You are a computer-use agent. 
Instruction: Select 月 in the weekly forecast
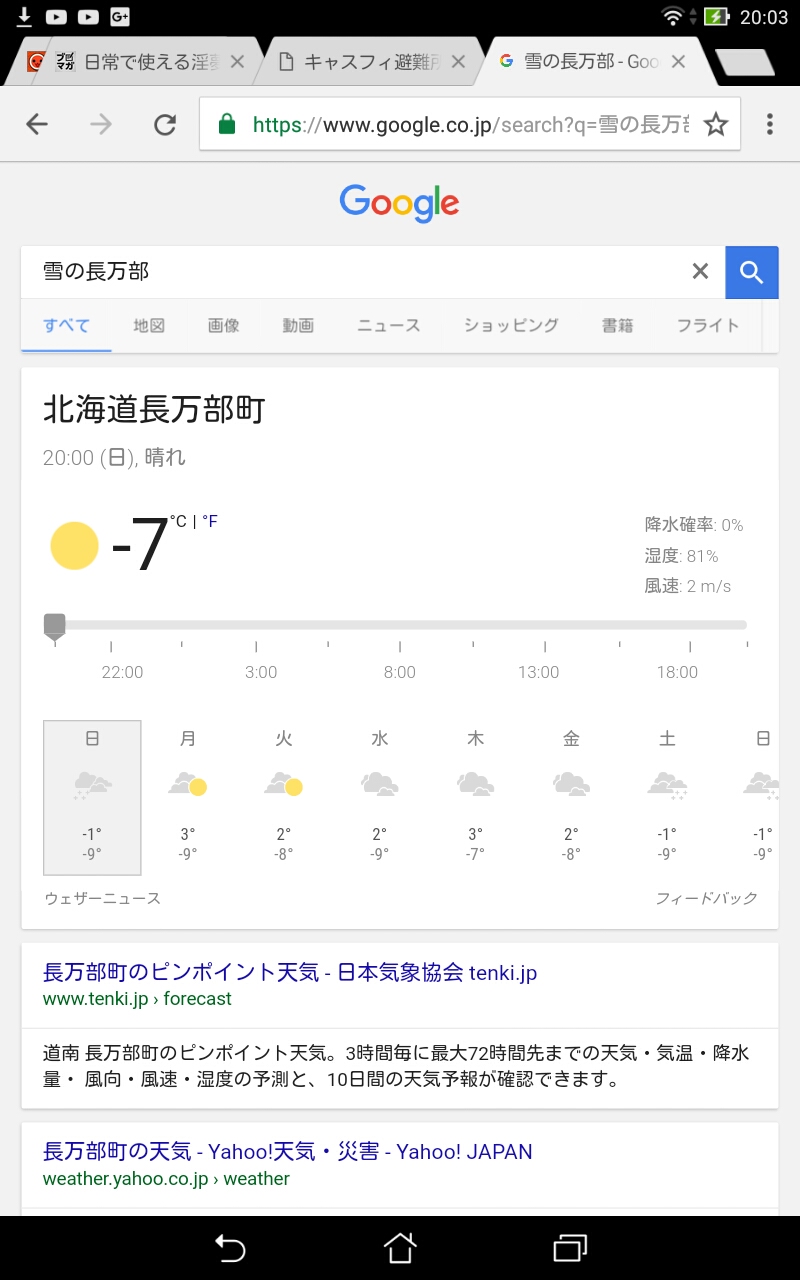188,795
